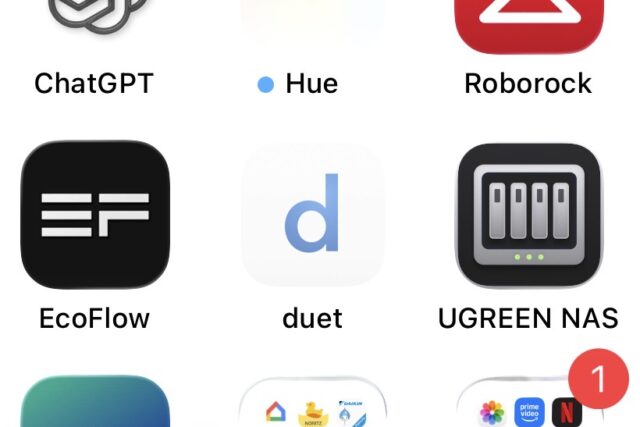640x427 pixels.
Task: Launch the EcoFlow app
Action: click(x=95, y=214)
